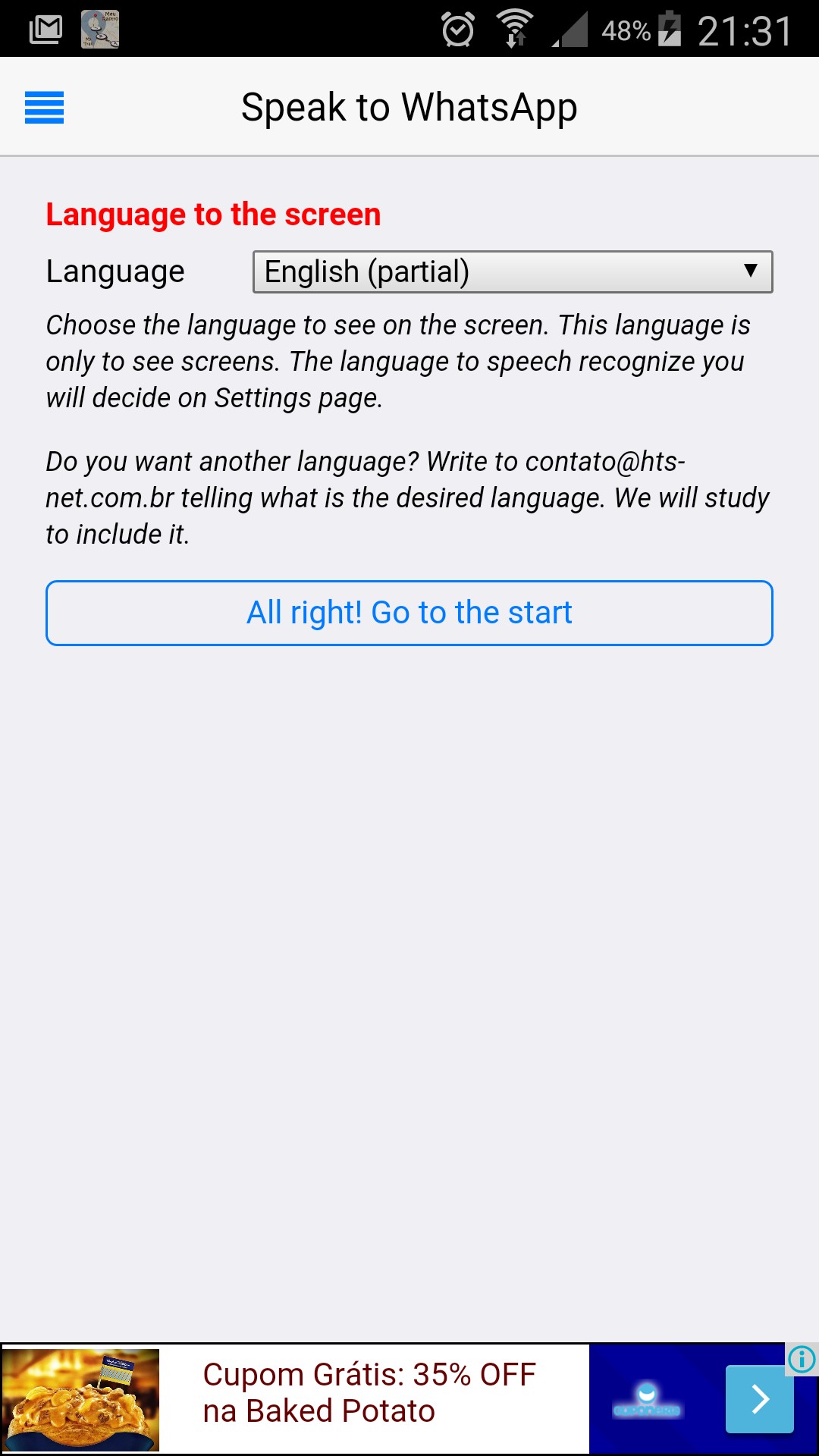Open the hamburger drawer menu
819x1456 pixels.
(44, 107)
